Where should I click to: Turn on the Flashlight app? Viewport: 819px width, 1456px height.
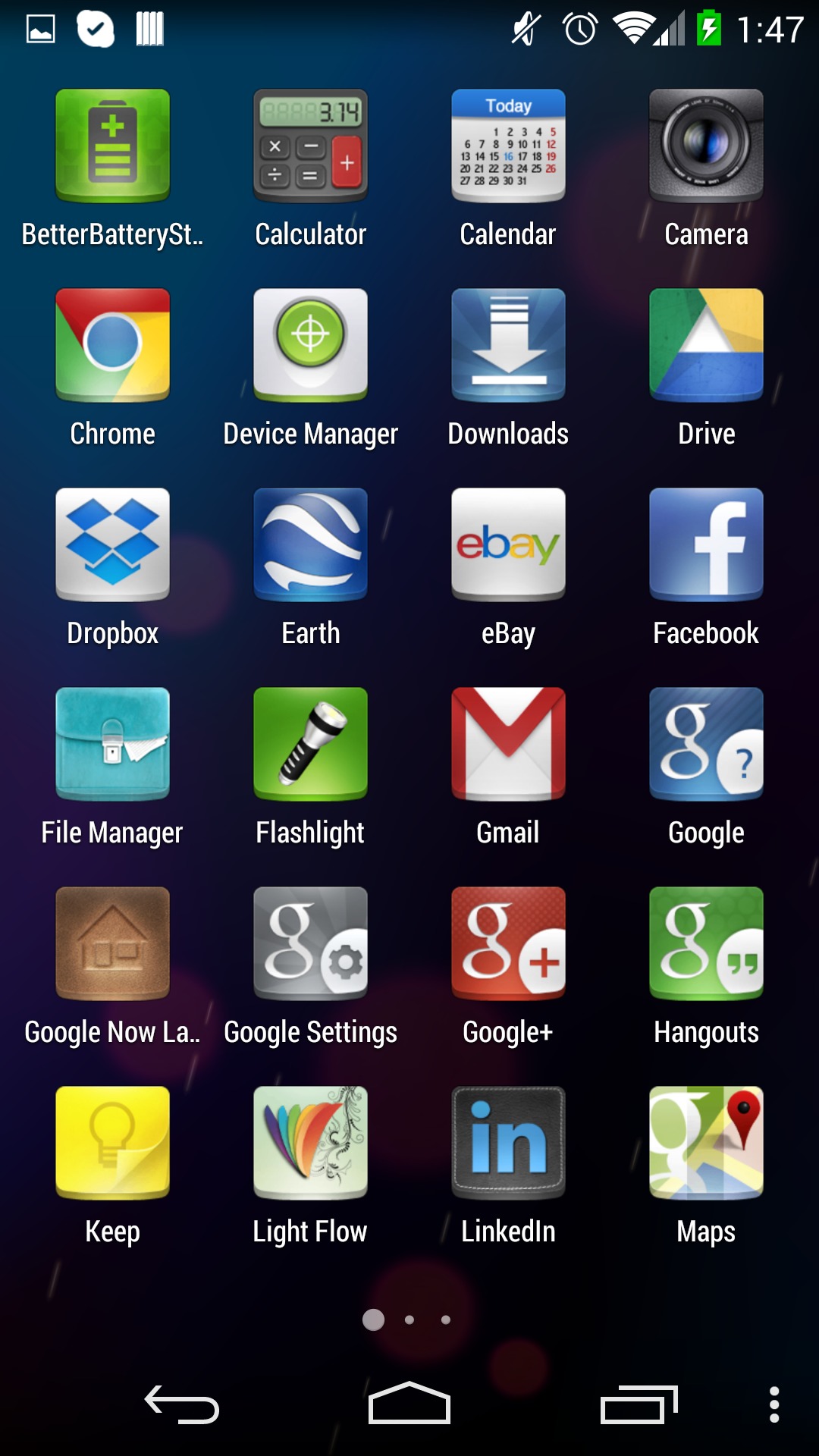[310, 744]
